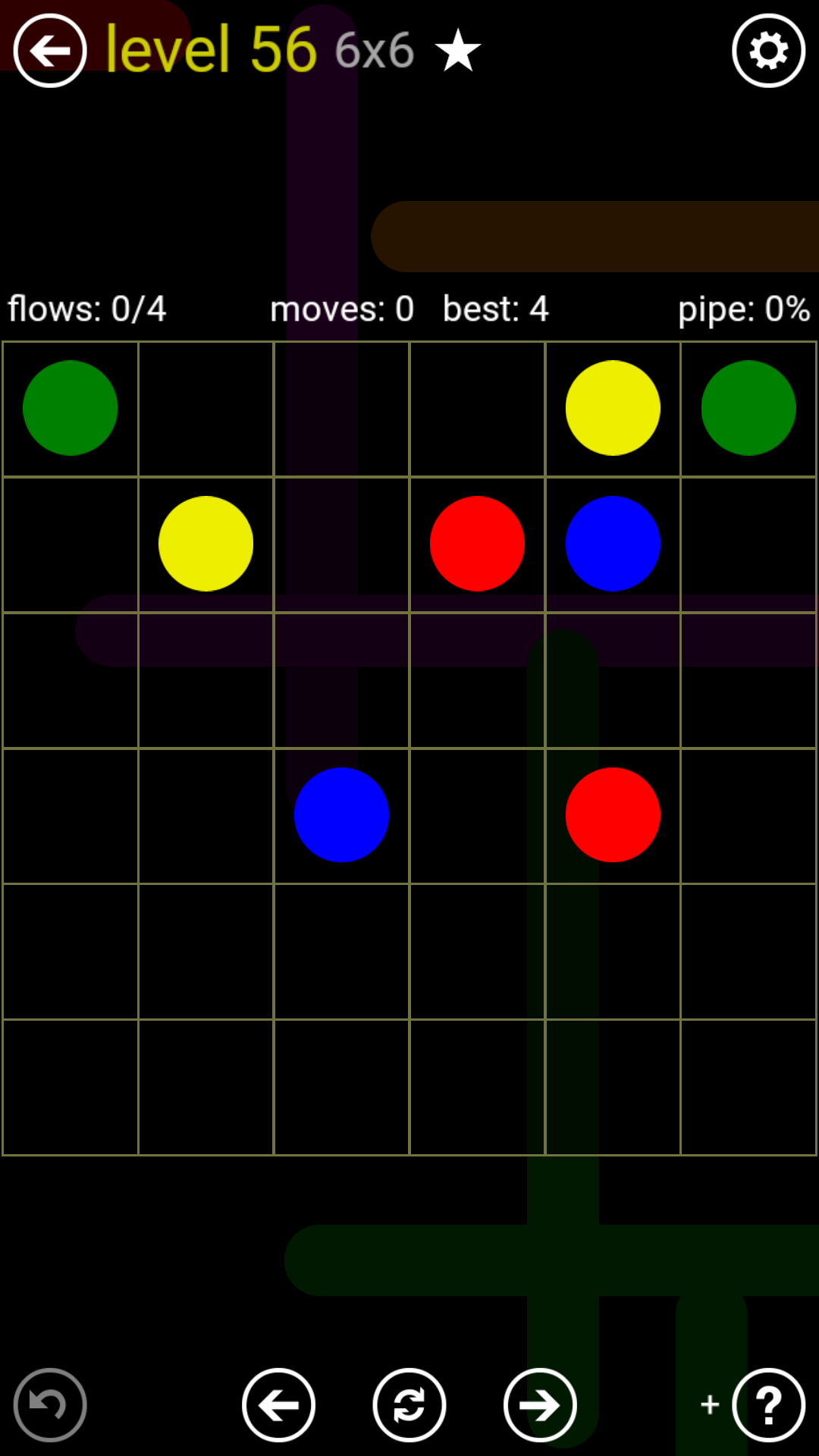Tap the plus sign for more hints
This screenshot has height=1456, width=819.
710,1404
